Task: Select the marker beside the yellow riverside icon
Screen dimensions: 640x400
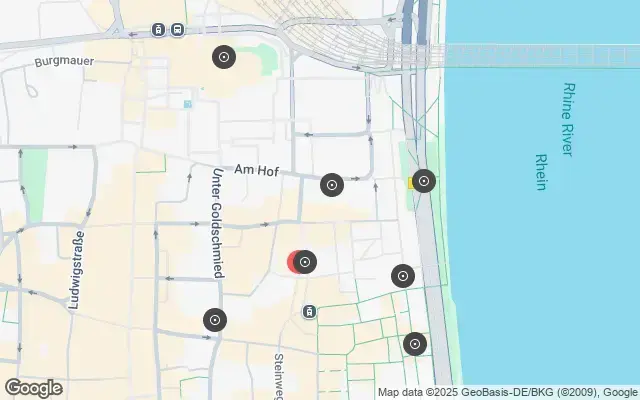Action: (425, 181)
